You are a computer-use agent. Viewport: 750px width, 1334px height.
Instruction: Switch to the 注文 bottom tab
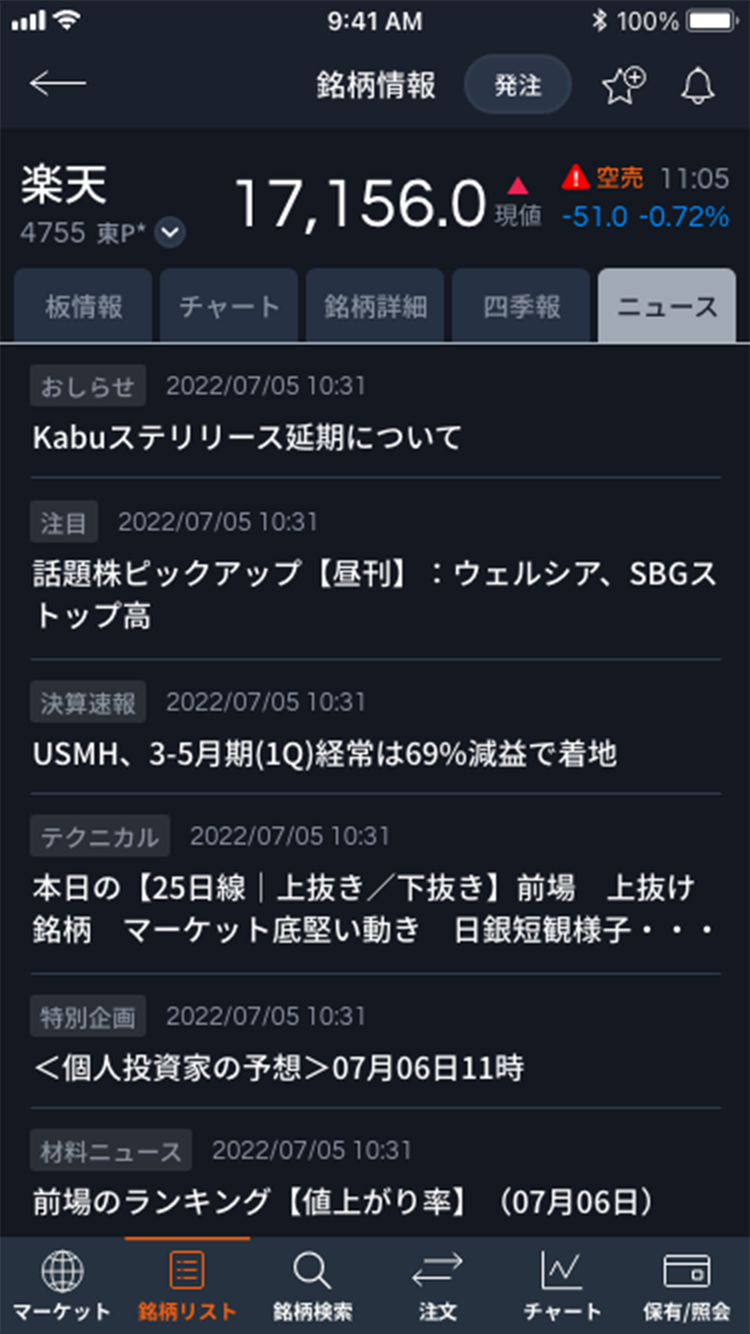pyautogui.click(x=437, y=1286)
